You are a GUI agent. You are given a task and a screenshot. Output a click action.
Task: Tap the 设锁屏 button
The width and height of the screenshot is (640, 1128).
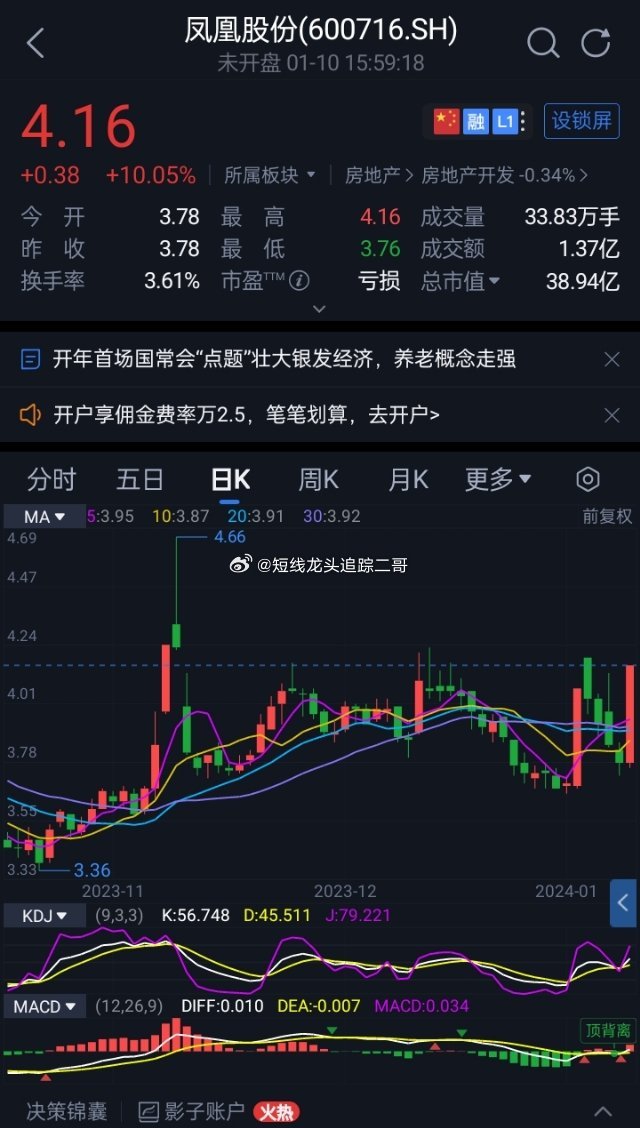click(x=581, y=121)
